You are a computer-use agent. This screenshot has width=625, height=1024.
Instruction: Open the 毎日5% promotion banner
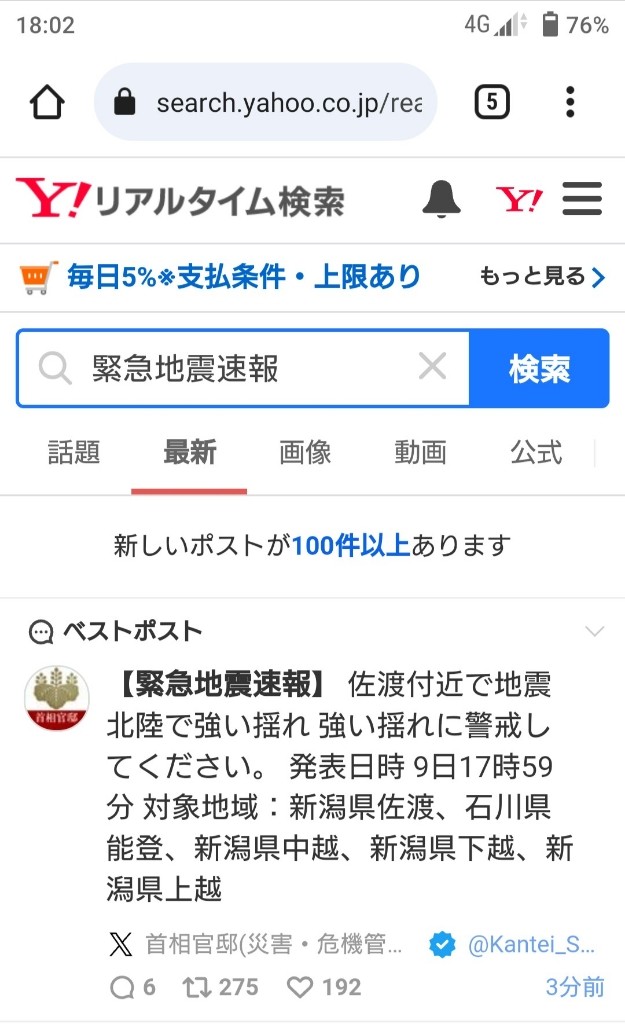tap(220, 277)
